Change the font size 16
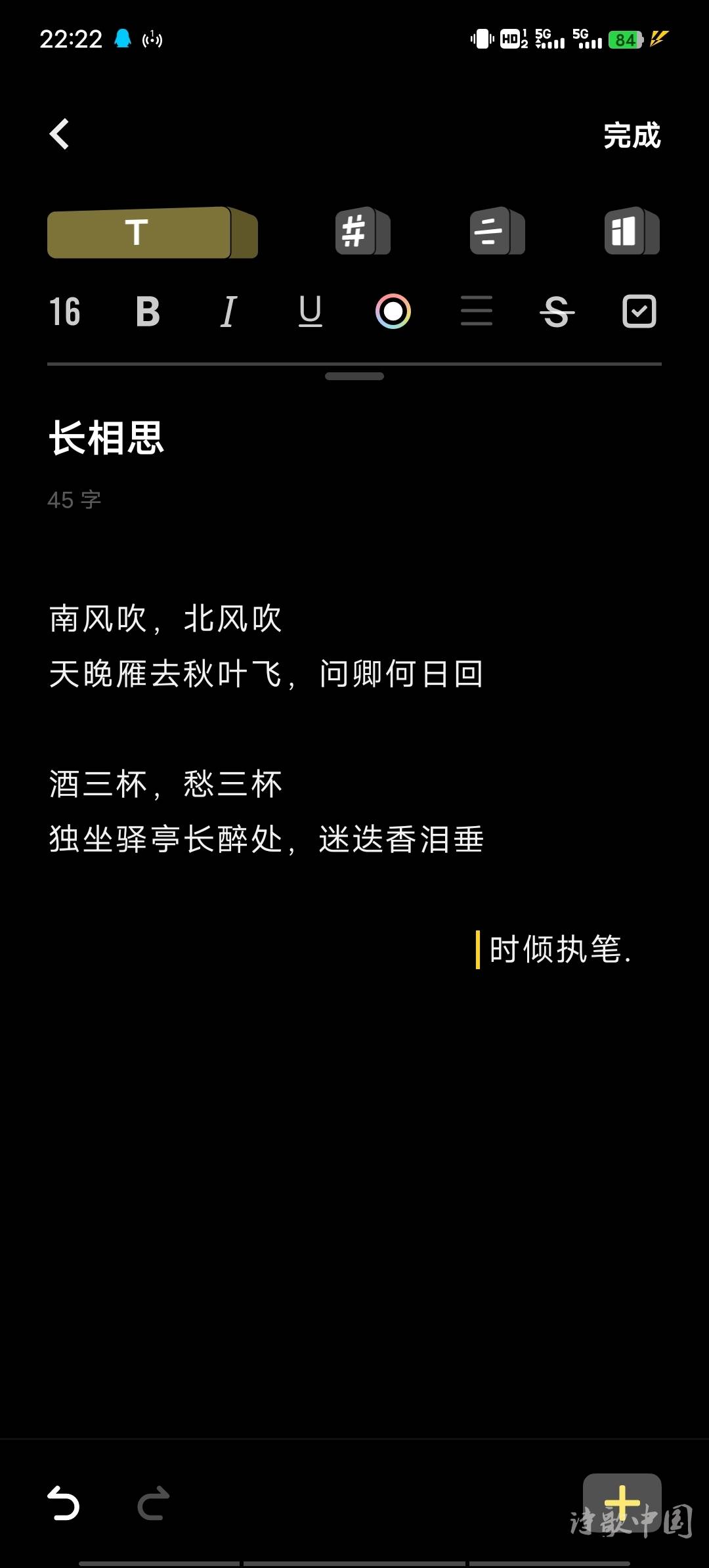 pyautogui.click(x=64, y=311)
